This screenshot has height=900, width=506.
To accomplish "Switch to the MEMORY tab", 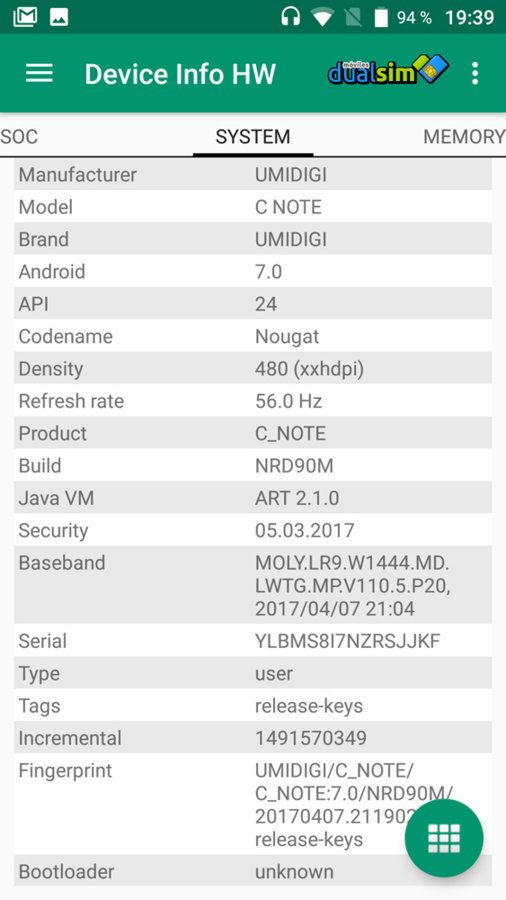I will point(464,137).
